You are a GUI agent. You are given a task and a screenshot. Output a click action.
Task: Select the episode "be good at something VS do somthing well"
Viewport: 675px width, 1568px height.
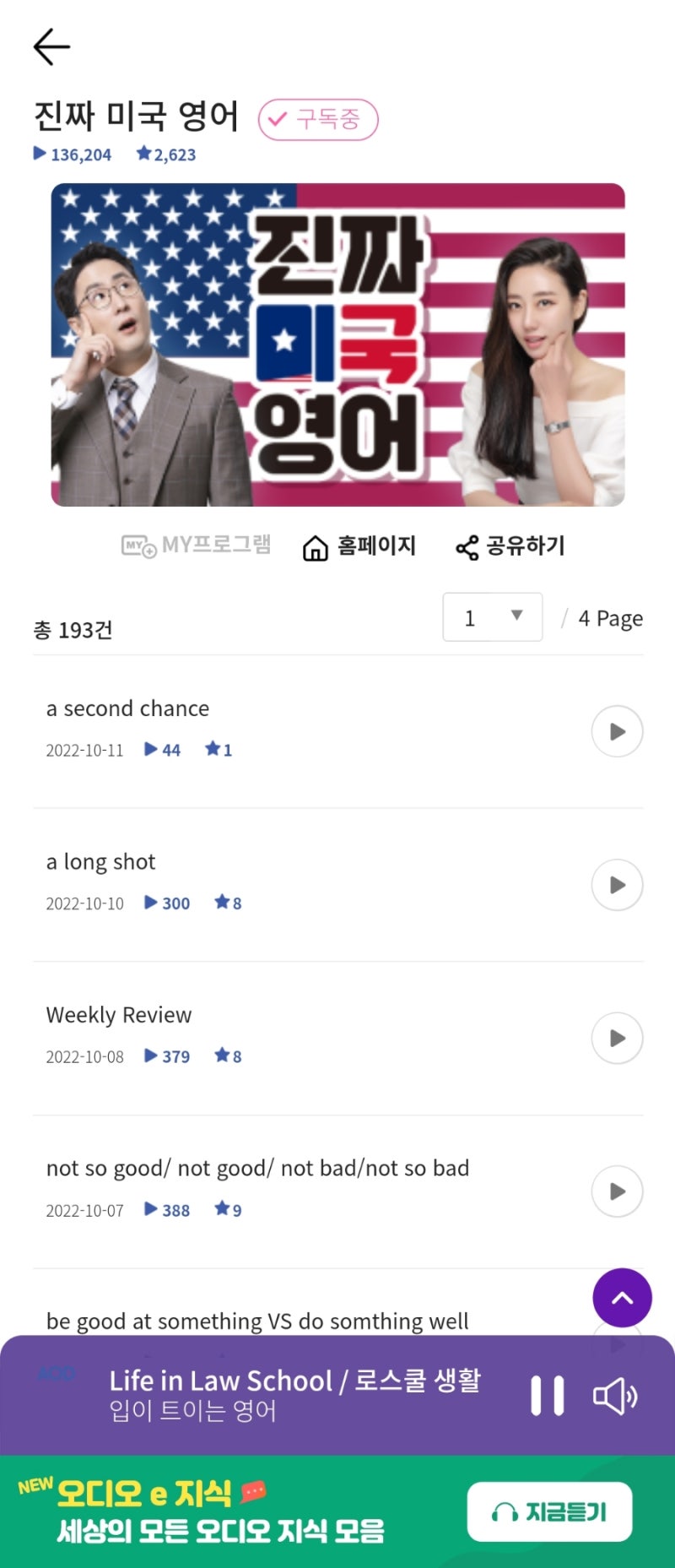pyautogui.click(x=256, y=1321)
